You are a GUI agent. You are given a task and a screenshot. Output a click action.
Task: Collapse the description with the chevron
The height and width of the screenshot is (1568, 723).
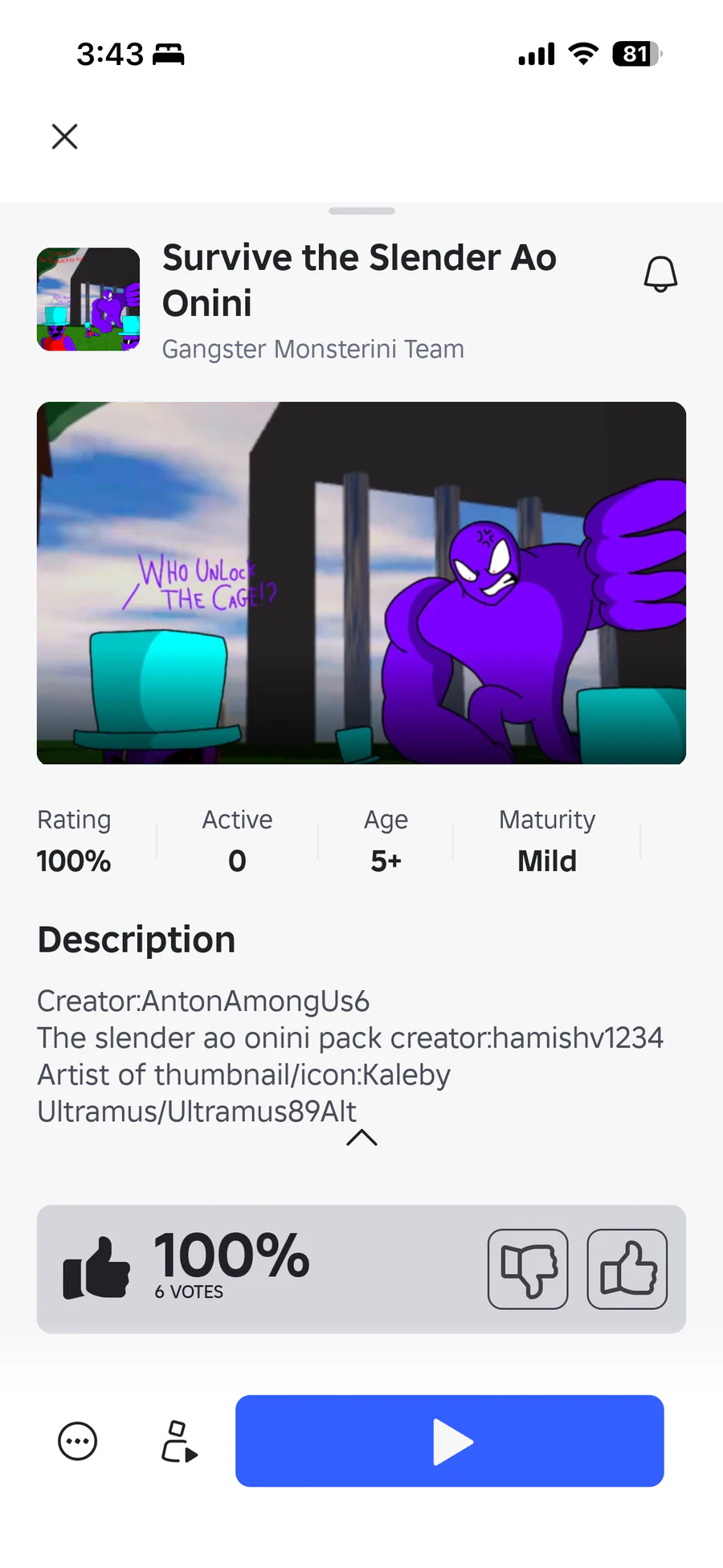pos(361,1137)
